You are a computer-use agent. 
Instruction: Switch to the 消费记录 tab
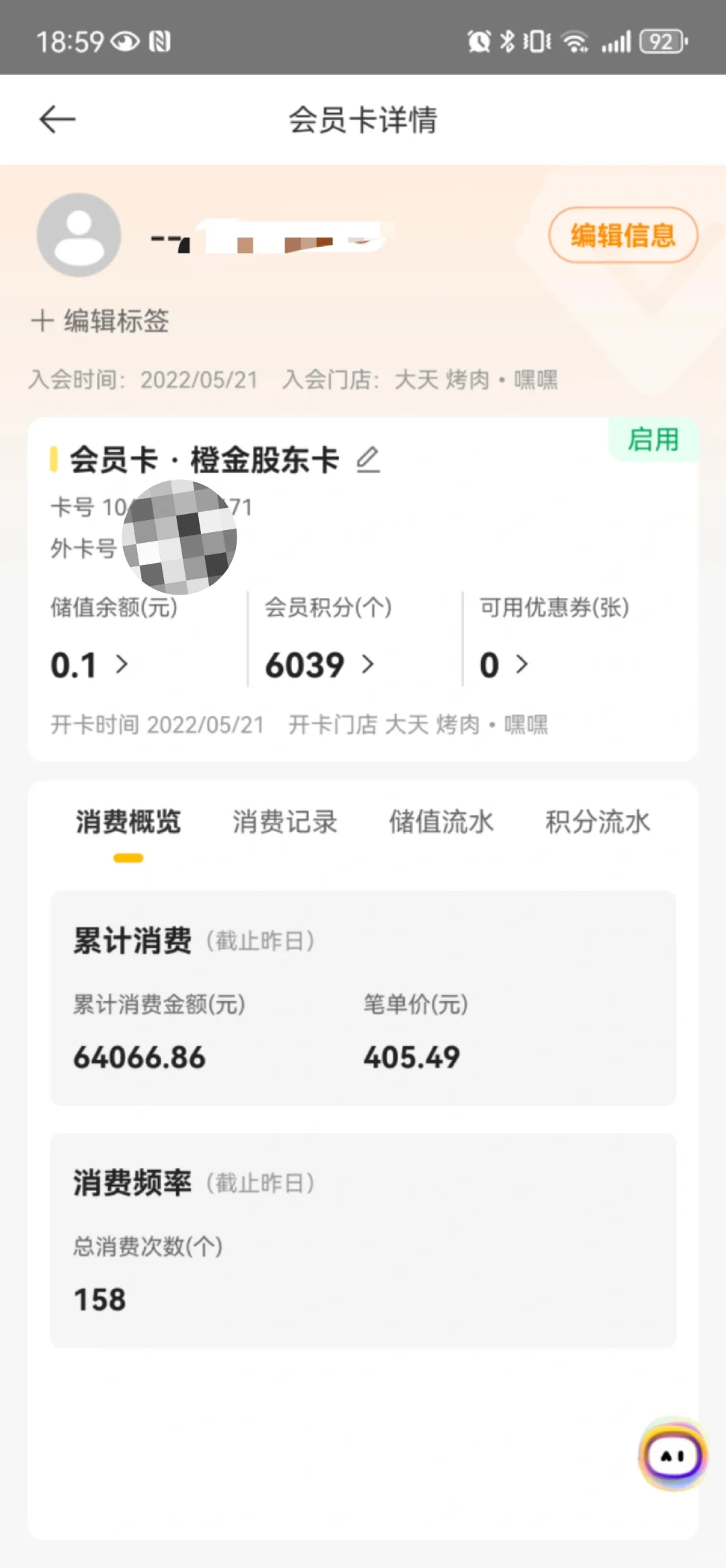pyautogui.click(x=285, y=822)
